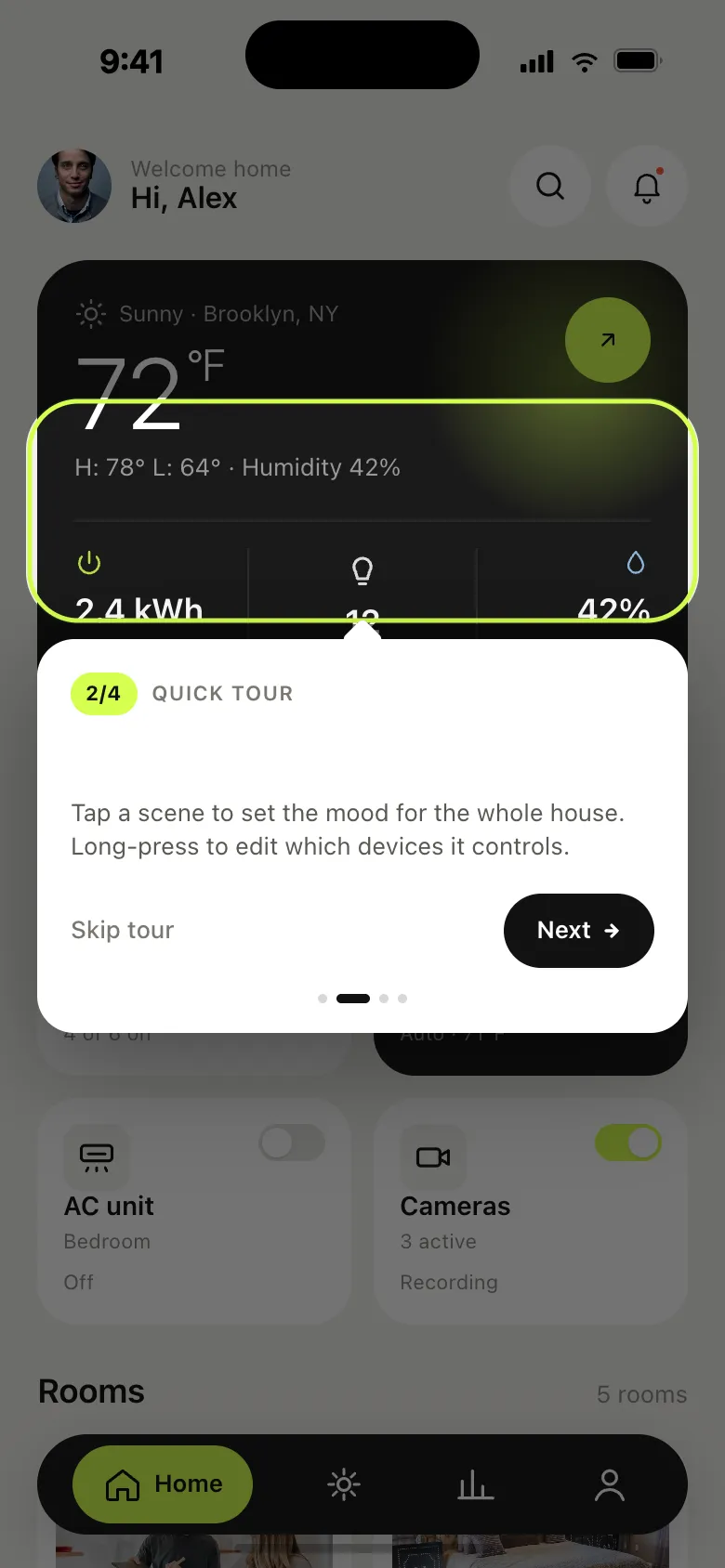725x1568 pixels.
Task: Open Alex's profile avatar
Action: coord(74,186)
